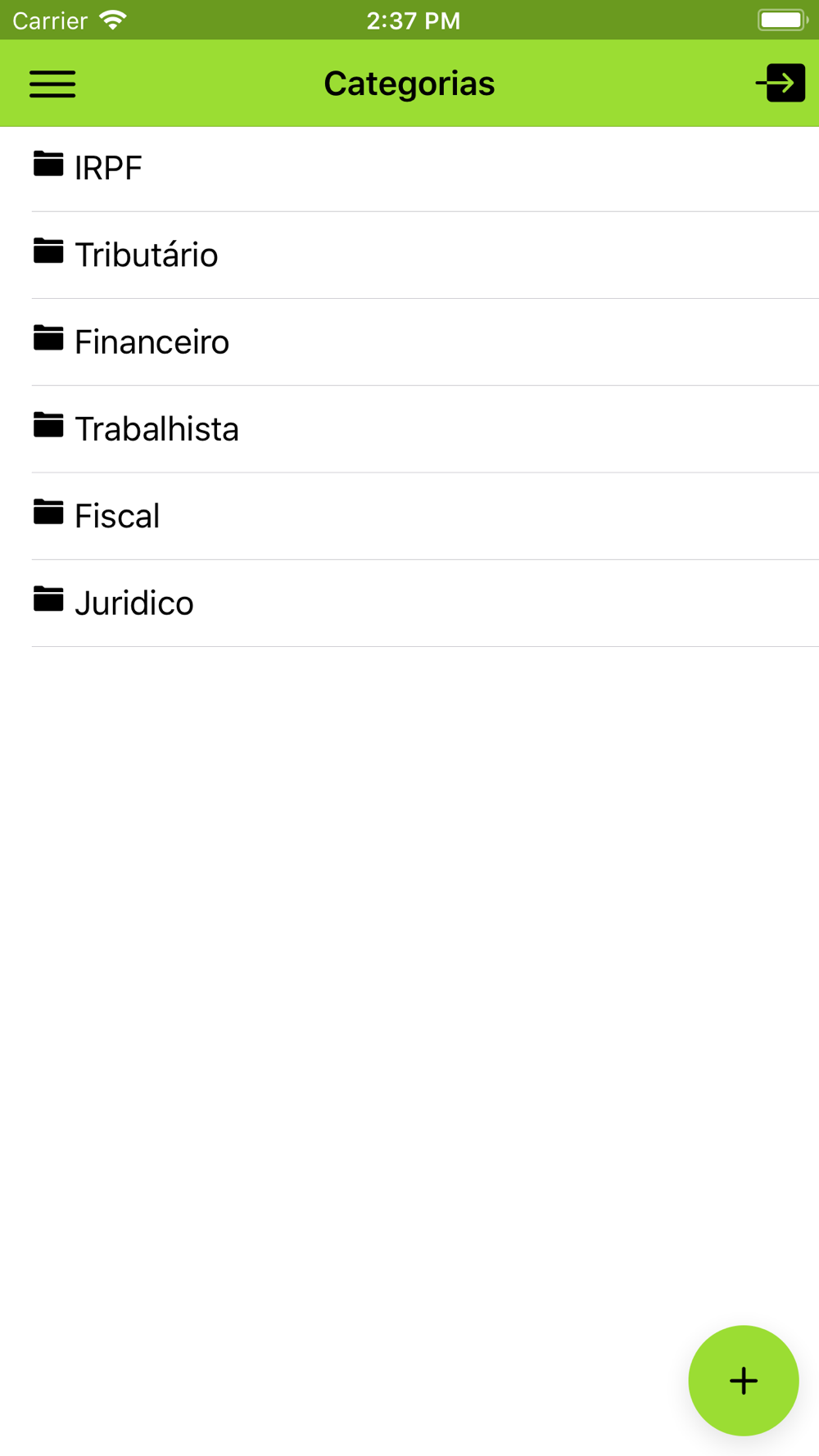Screen dimensions: 819x1456
Task: Open the IRPF category
Action: tap(409, 169)
